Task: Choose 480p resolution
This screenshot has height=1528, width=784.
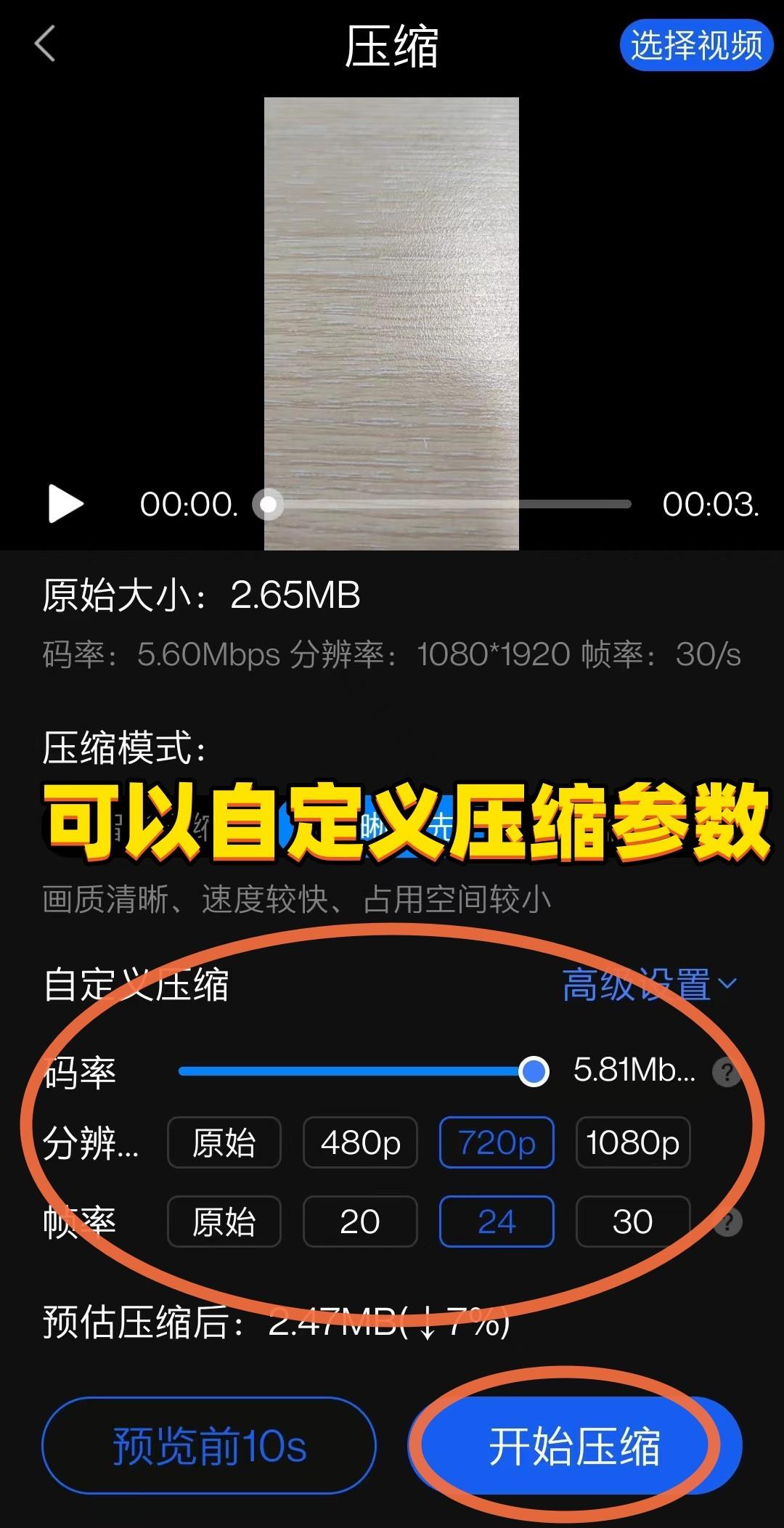Action: [360, 1143]
